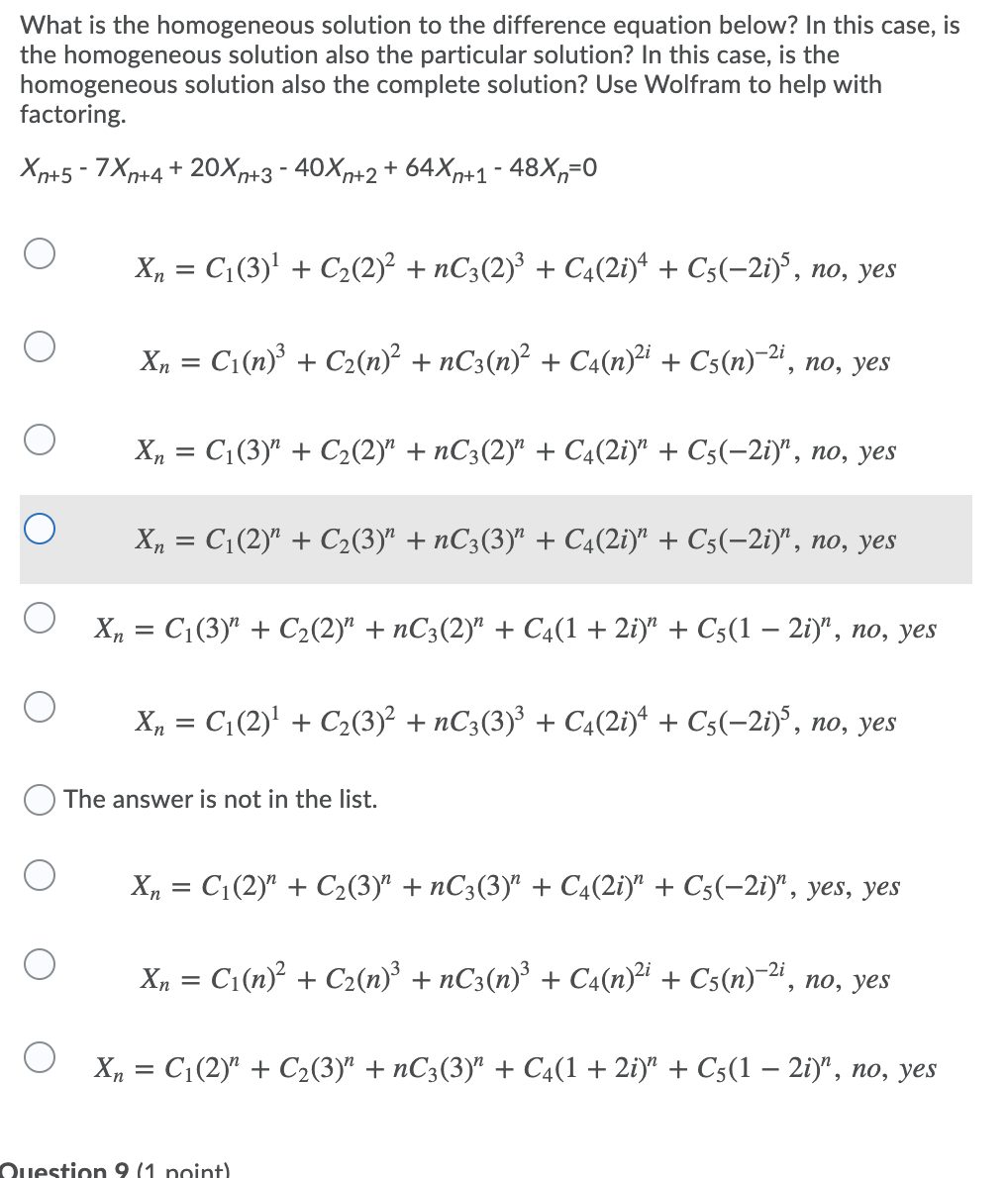Pick the option ending in "yes, yes"
Screen dimensions: 1008x1178
pyautogui.click(x=40, y=875)
